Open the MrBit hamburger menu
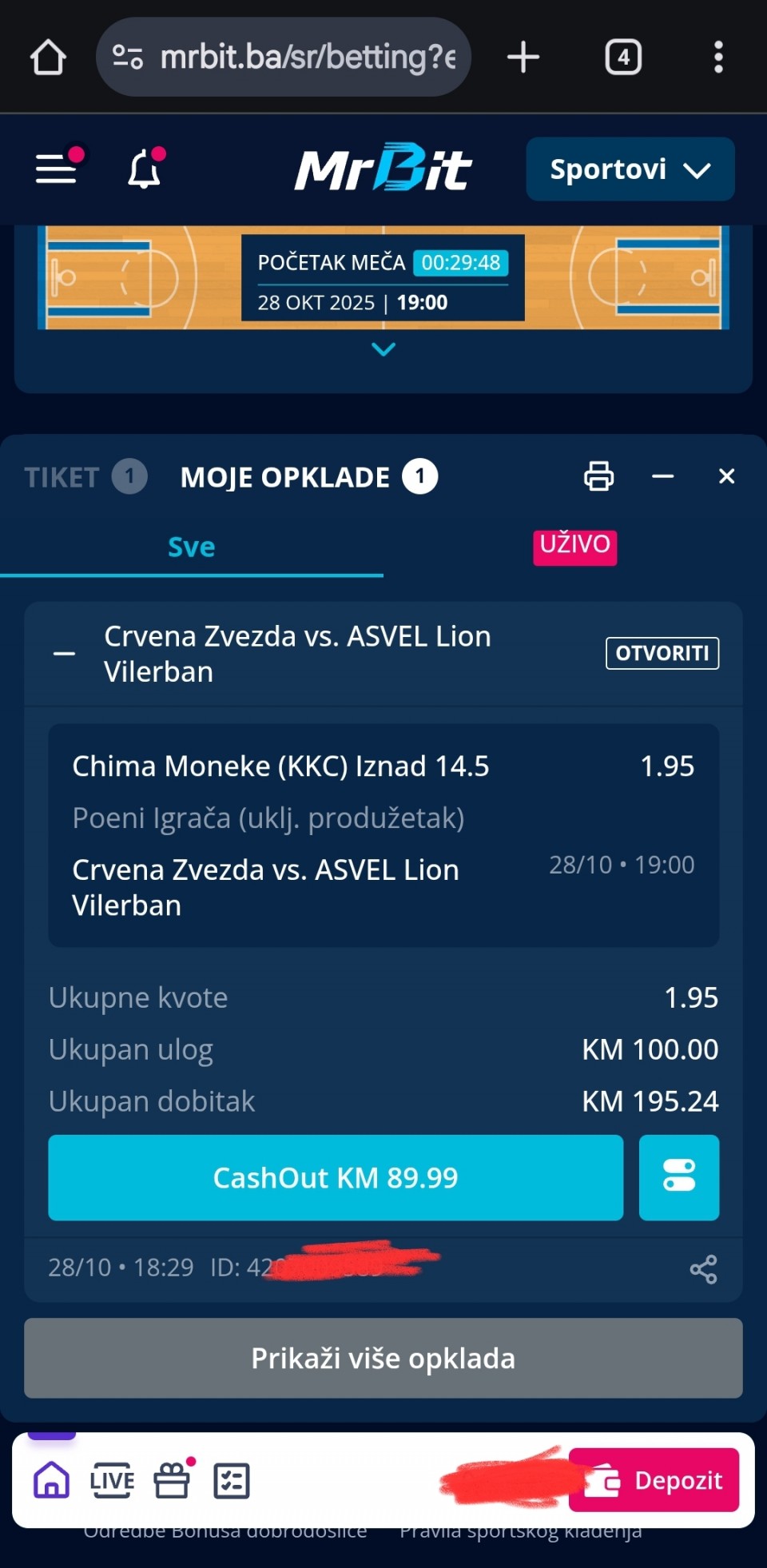Image resolution: width=767 pixels, height=1568 pixels. 58,169
